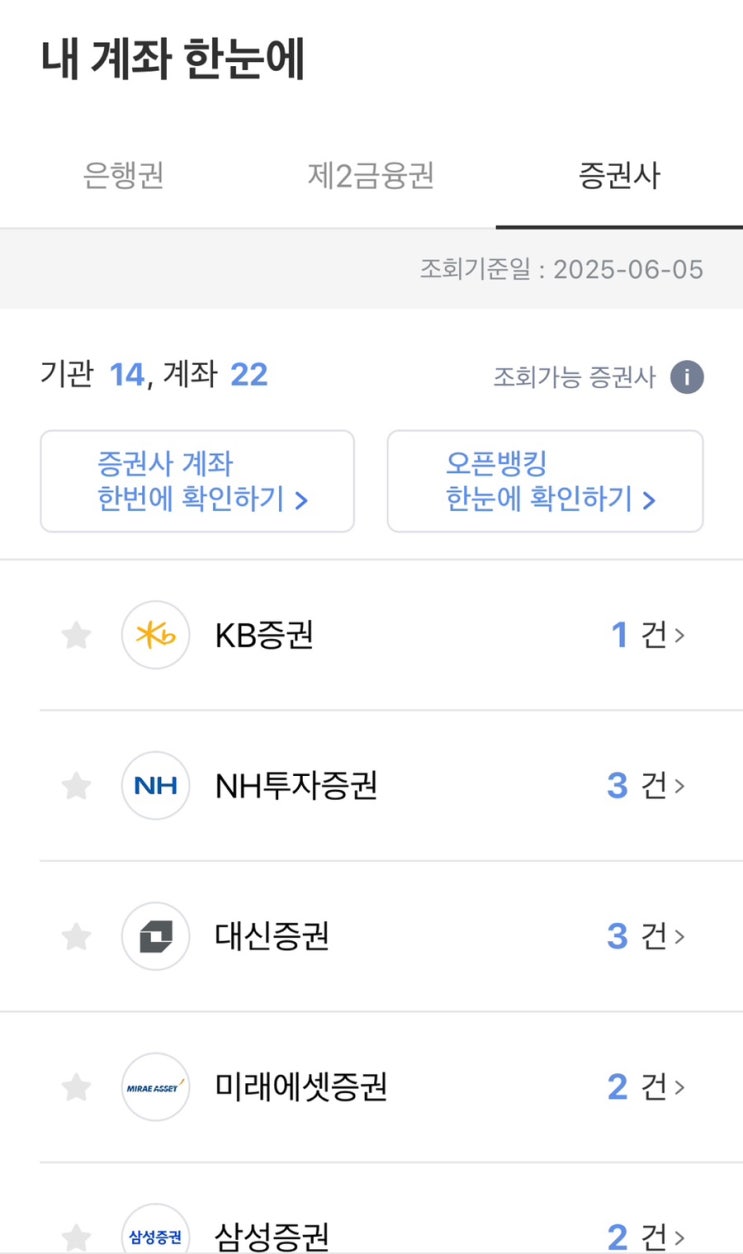Tap 증권사 계좌 한번에 확인하기 button

[x=197, y=481]
